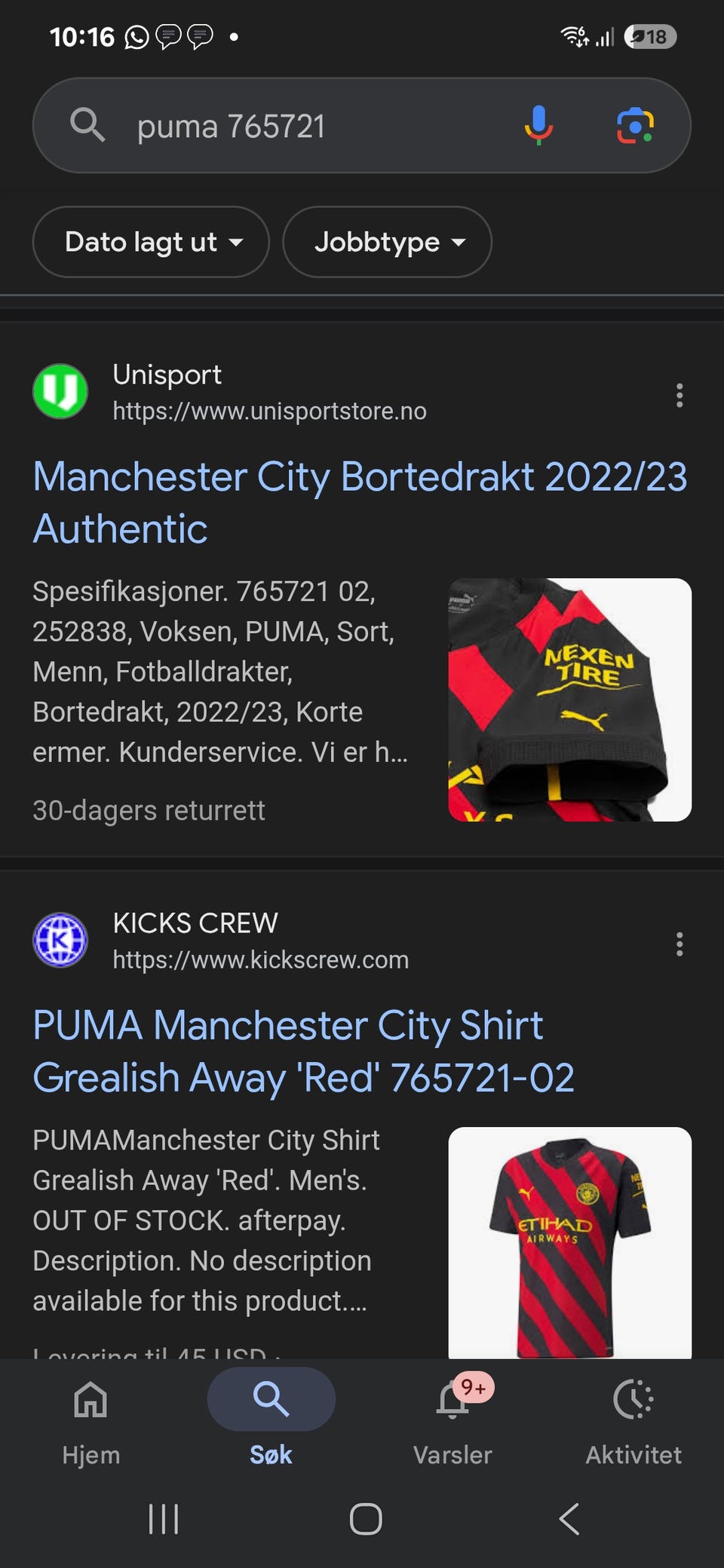Open Manchester City Bortedrakt 2022/23 Authentic result
The height and width of the screenshot is (1568, 724).
pos(359,502)
